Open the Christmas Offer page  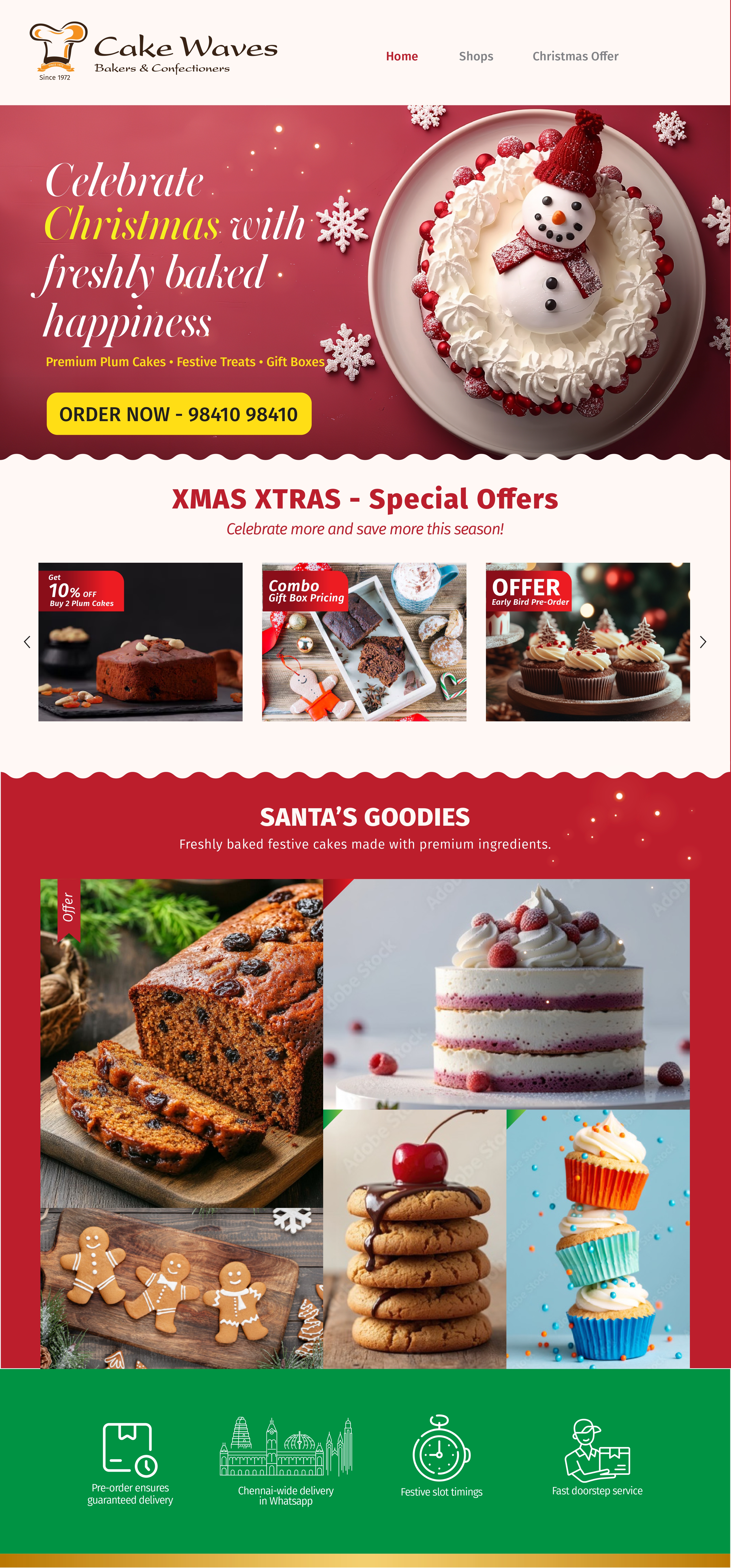point(575,56)
